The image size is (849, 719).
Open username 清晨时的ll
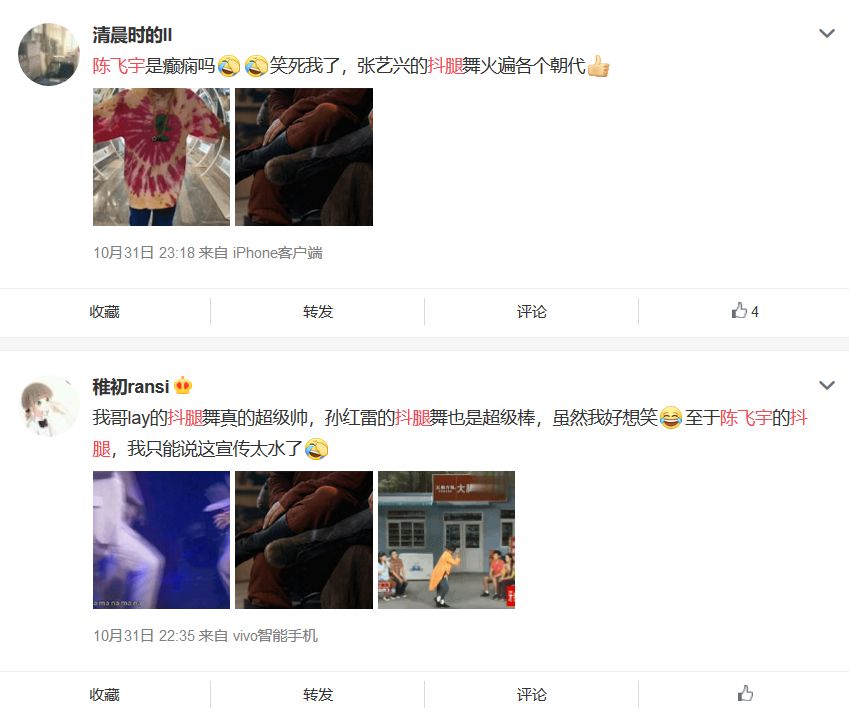pyautogui.click(x=133, y=35)
